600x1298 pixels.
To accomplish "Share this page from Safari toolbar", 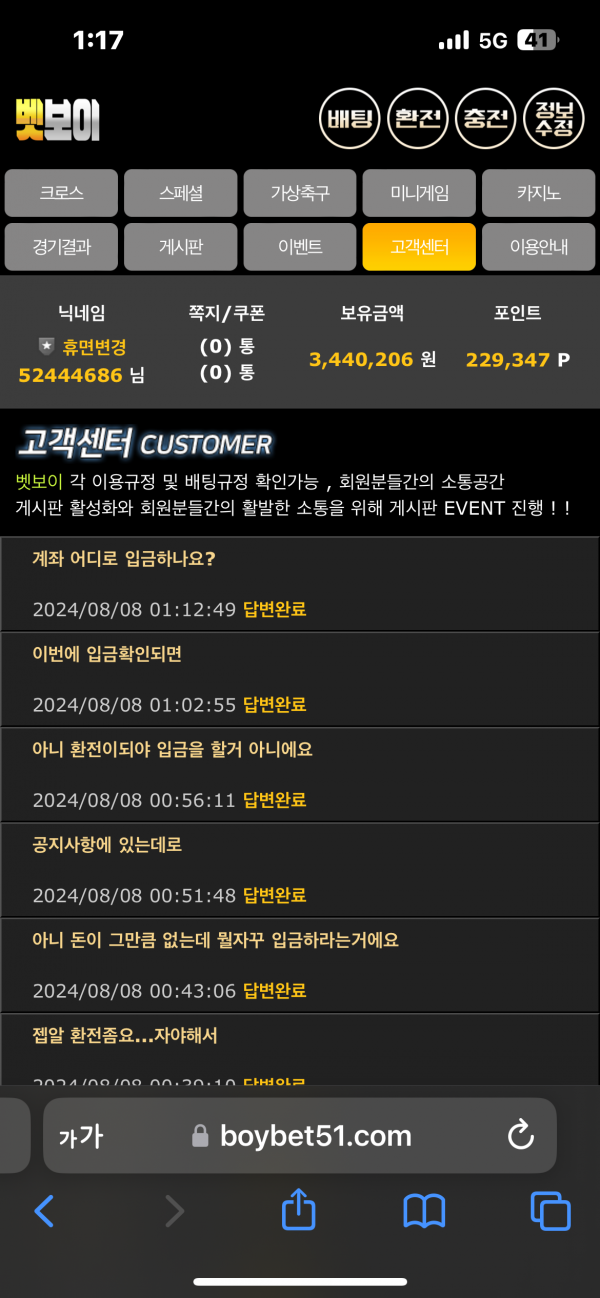I will (299, 1211).
